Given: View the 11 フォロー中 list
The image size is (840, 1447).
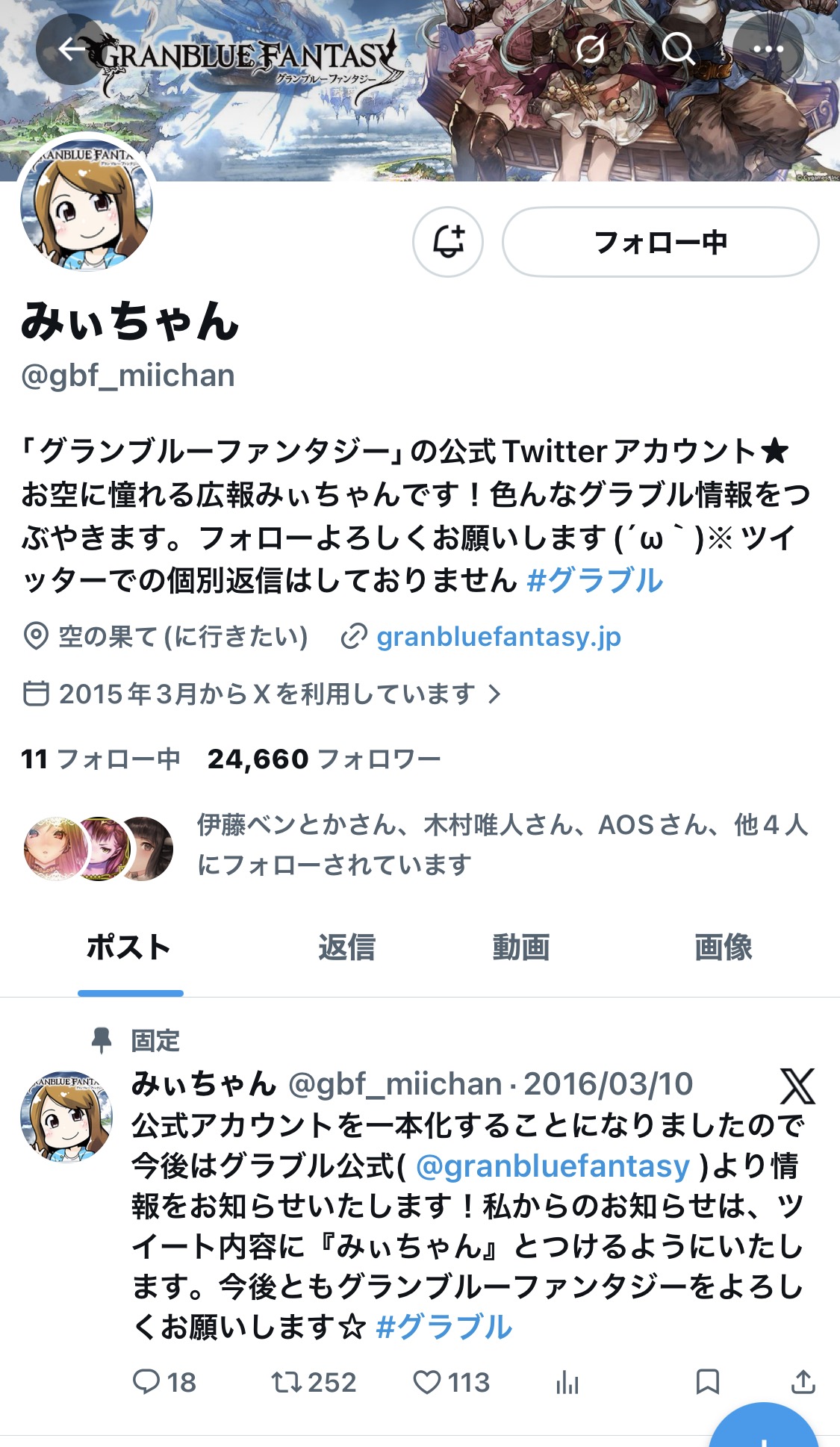Looking at the screenshot, I should [x=101, y=759].
